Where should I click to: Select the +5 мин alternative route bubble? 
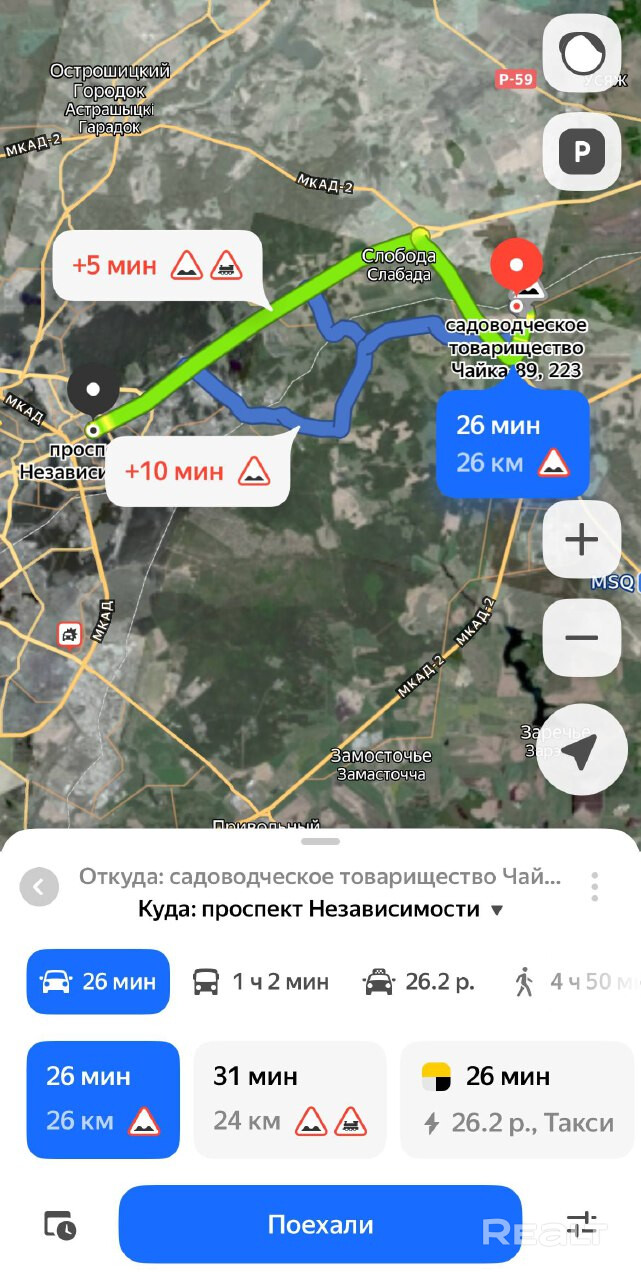coord(157,266)
